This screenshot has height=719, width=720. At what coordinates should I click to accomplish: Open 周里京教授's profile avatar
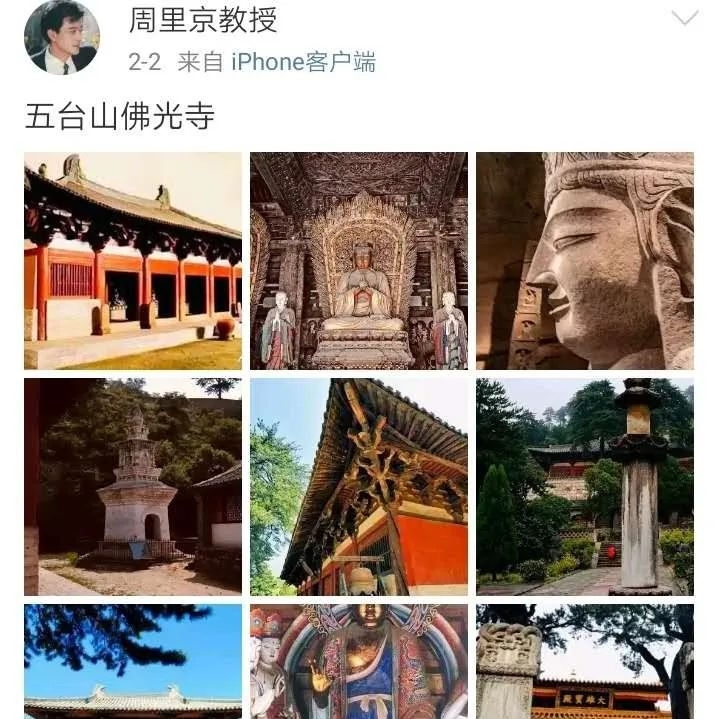click(x=62, y=37)
